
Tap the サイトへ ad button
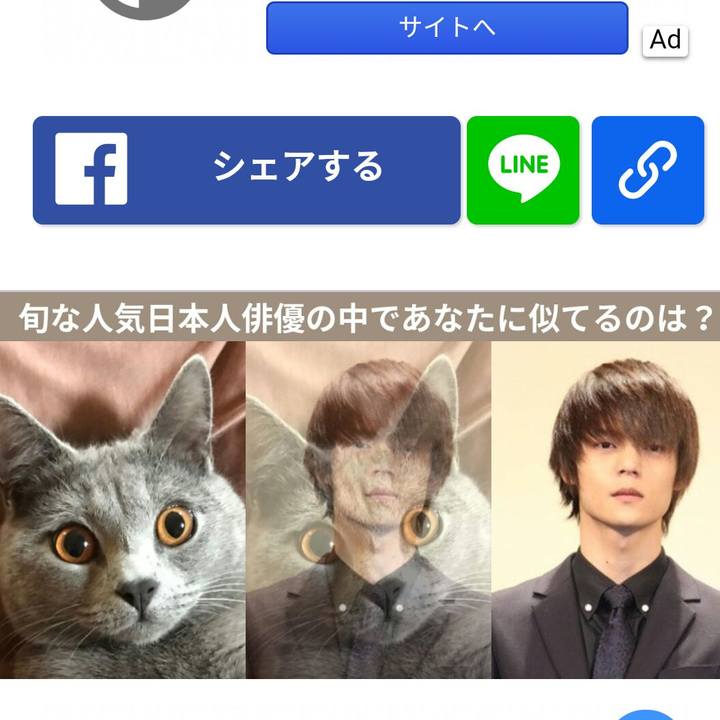[x=446, y=27]
